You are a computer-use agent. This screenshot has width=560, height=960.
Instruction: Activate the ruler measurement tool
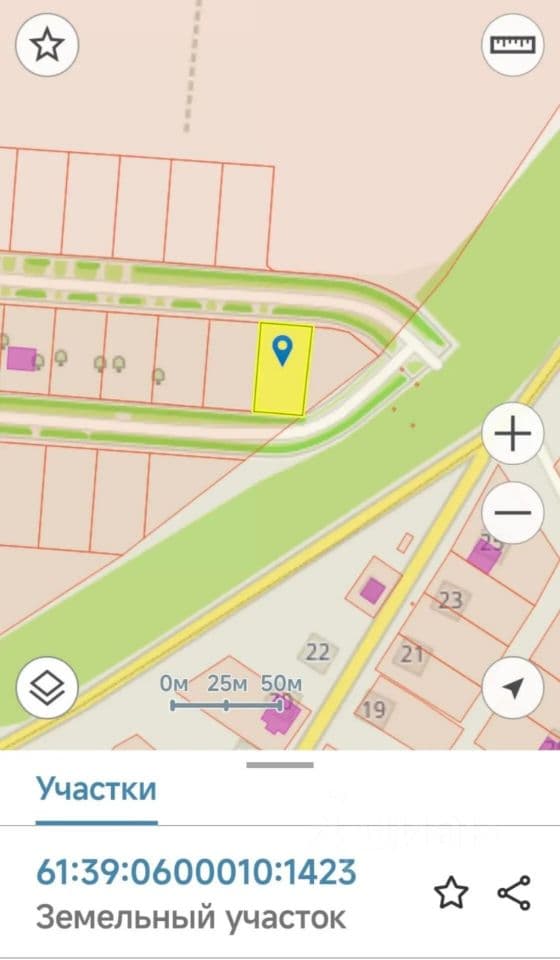pyautogui.click(x=513, y=45)
